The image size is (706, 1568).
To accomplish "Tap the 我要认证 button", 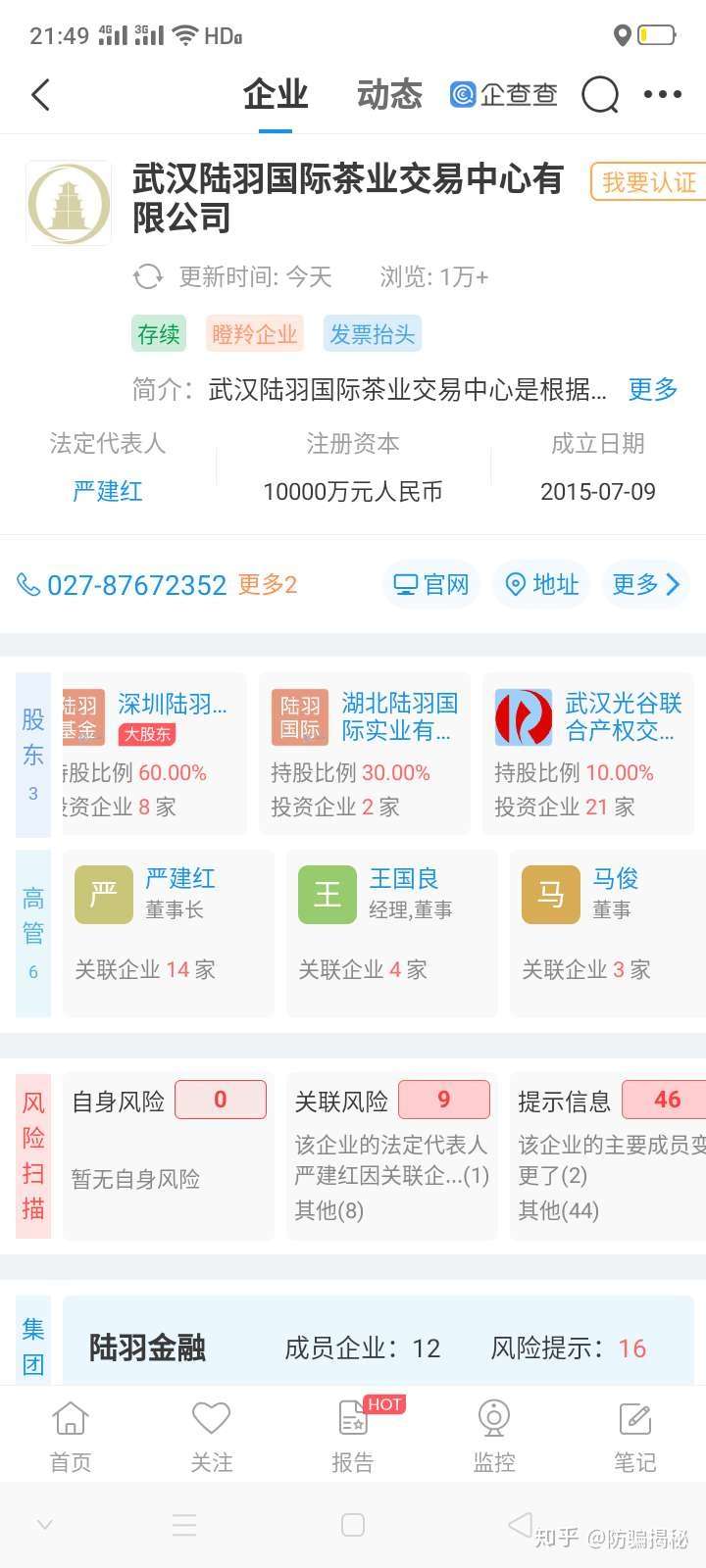I will click(648, 182).
